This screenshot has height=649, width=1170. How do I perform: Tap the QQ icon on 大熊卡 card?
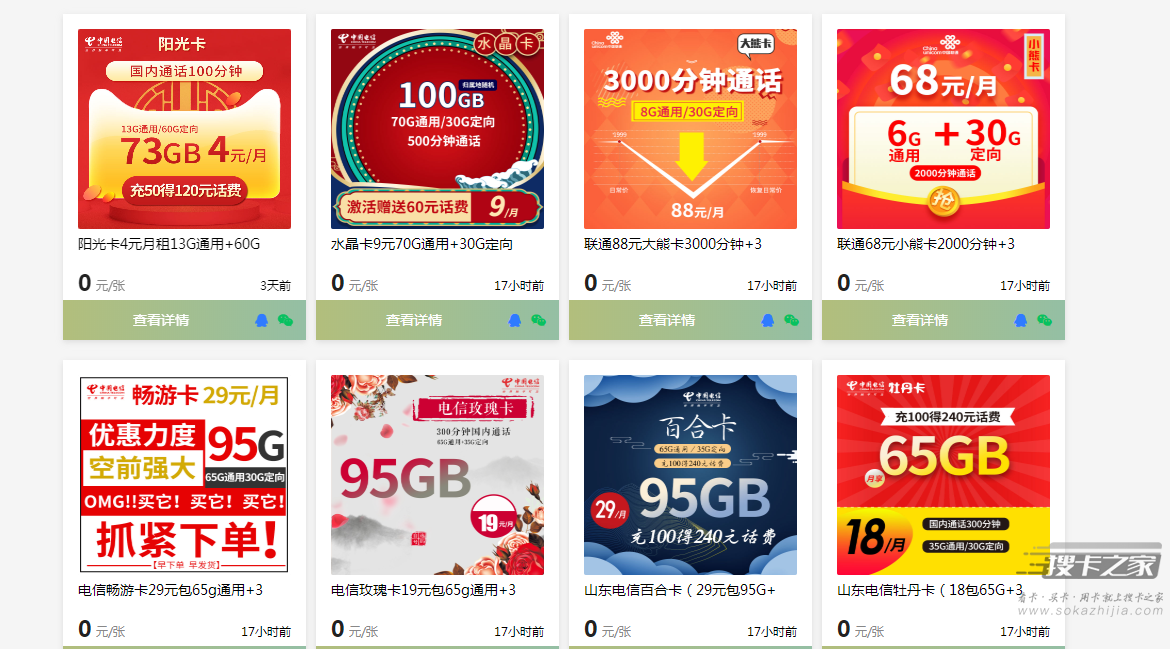(768, 320)
